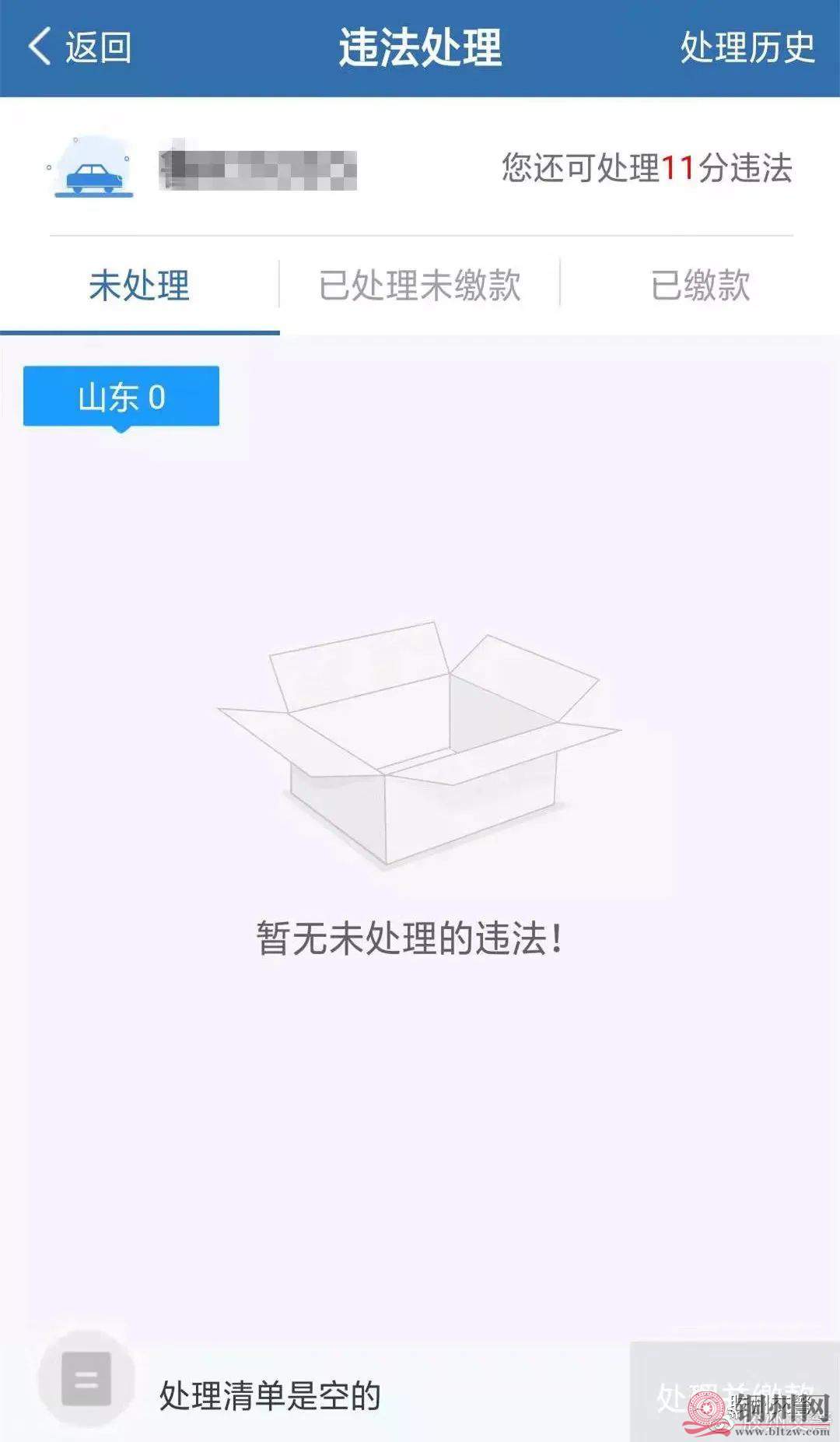
Task: Tap the 处理并缴款 button
Action: 734,1393
